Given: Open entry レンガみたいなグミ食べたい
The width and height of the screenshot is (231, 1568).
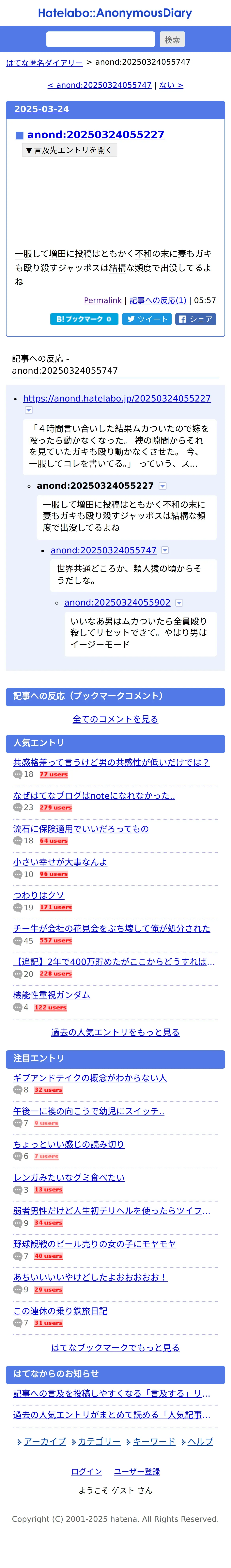Looking at the screenshot, I should 69,1177.
